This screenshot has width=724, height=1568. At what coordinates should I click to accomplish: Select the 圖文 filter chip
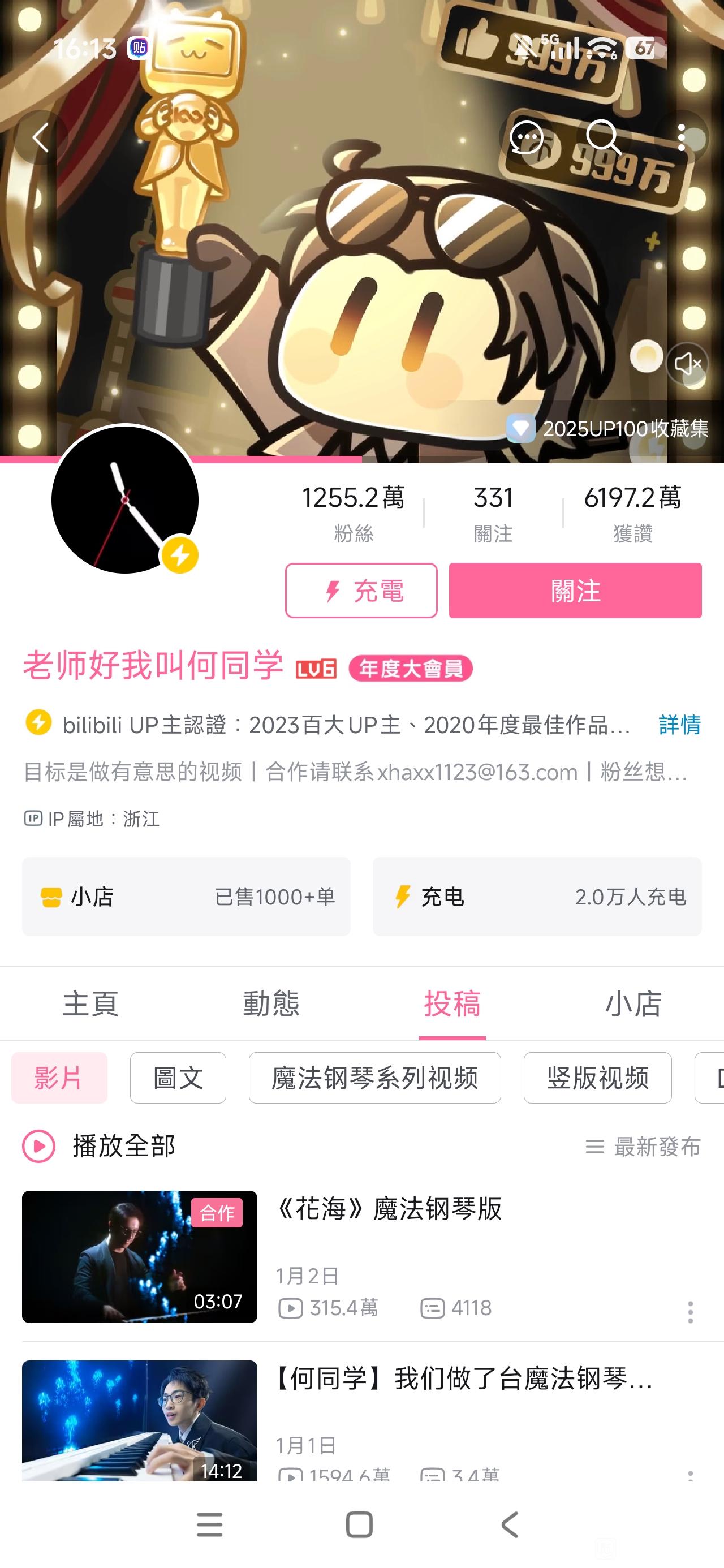click(178, 1078)
